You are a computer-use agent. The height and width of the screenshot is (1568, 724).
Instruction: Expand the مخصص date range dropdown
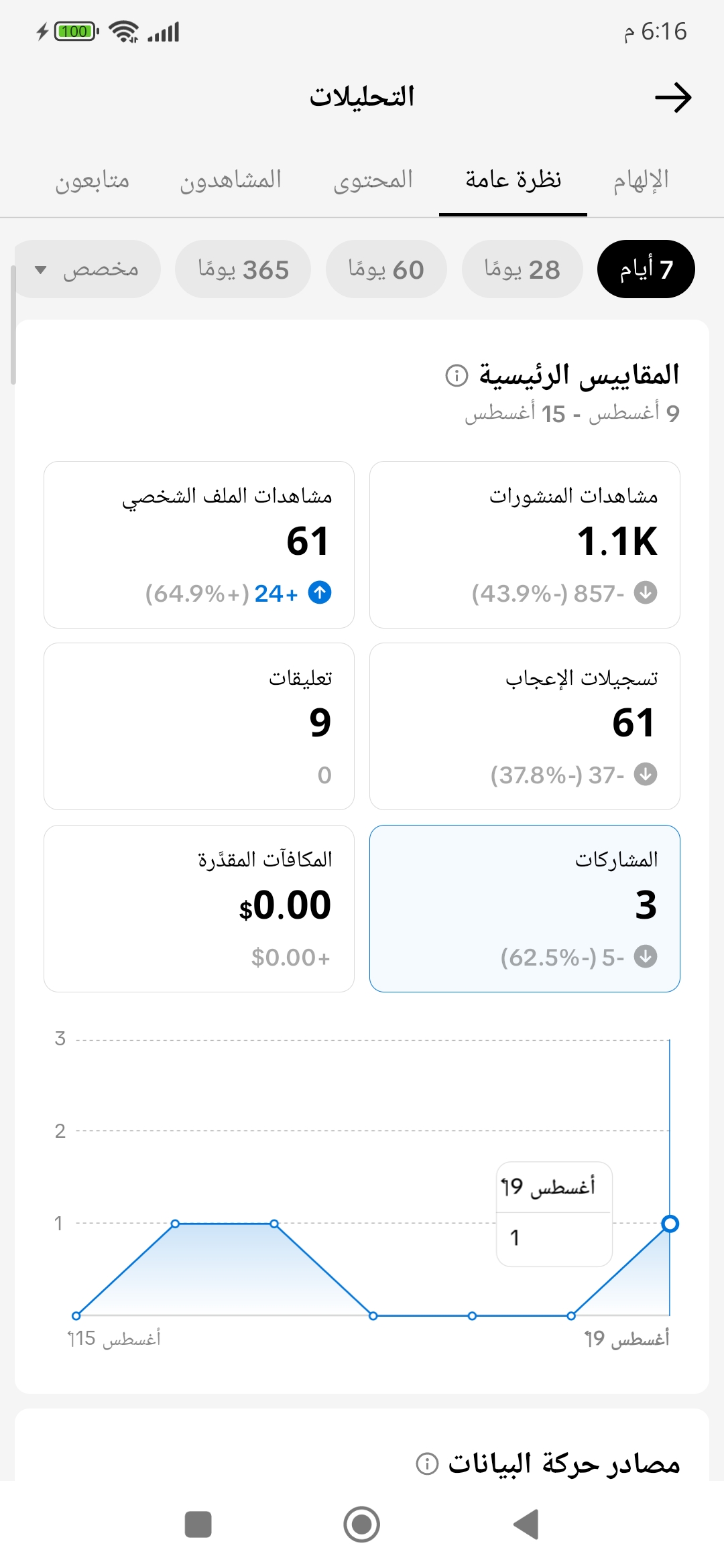pos(87,269)
